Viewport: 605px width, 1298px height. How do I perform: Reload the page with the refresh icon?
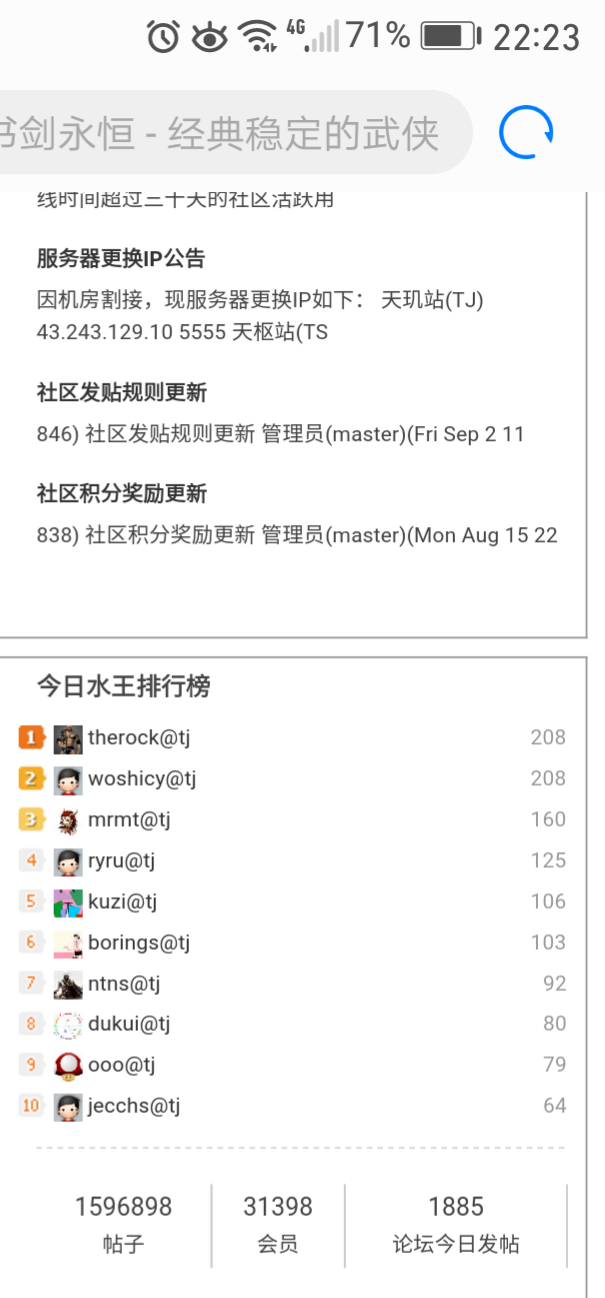(x=526, y=133)
